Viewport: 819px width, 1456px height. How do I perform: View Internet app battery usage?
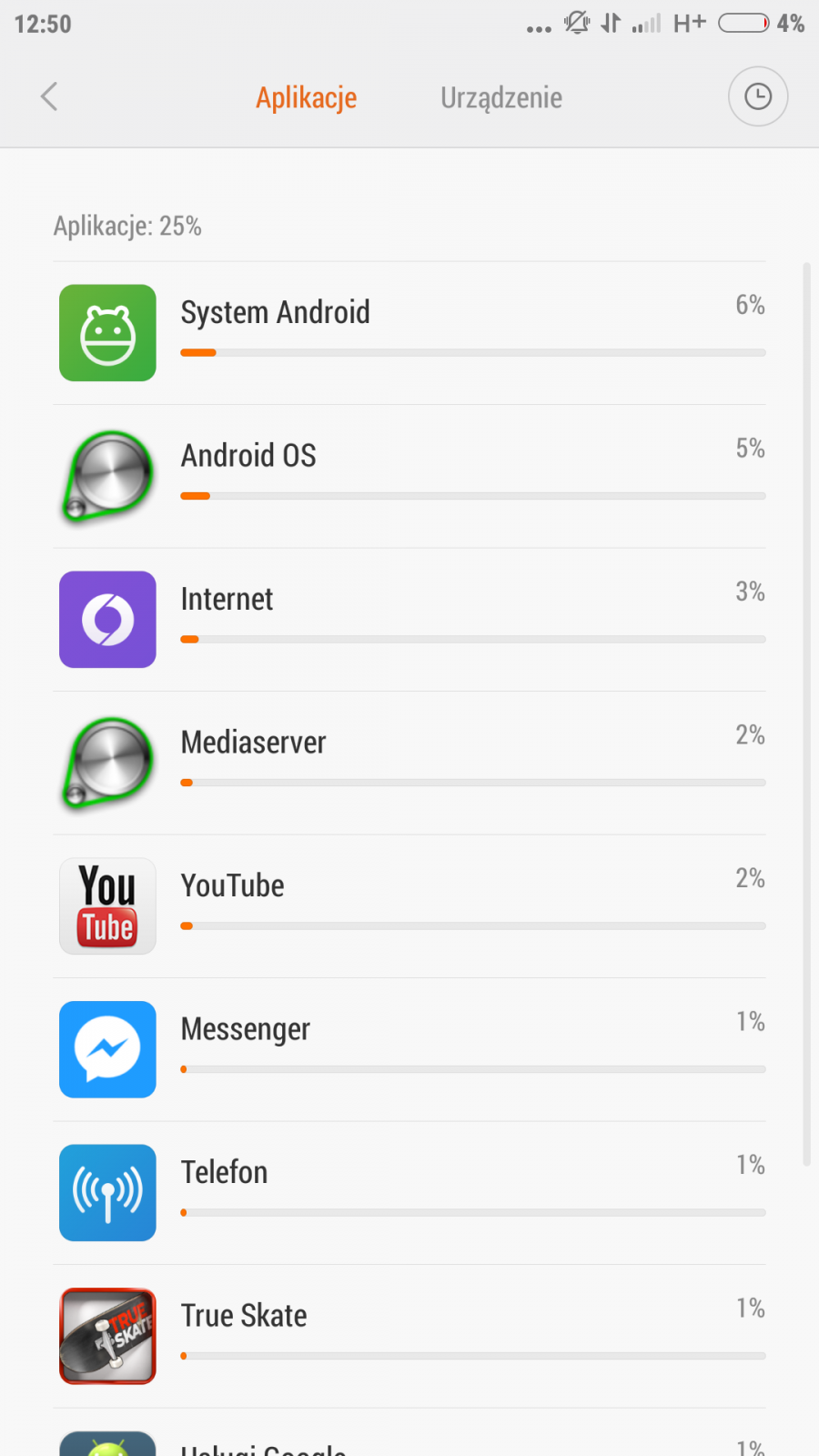pyautogui.click(x=409, y=620)
